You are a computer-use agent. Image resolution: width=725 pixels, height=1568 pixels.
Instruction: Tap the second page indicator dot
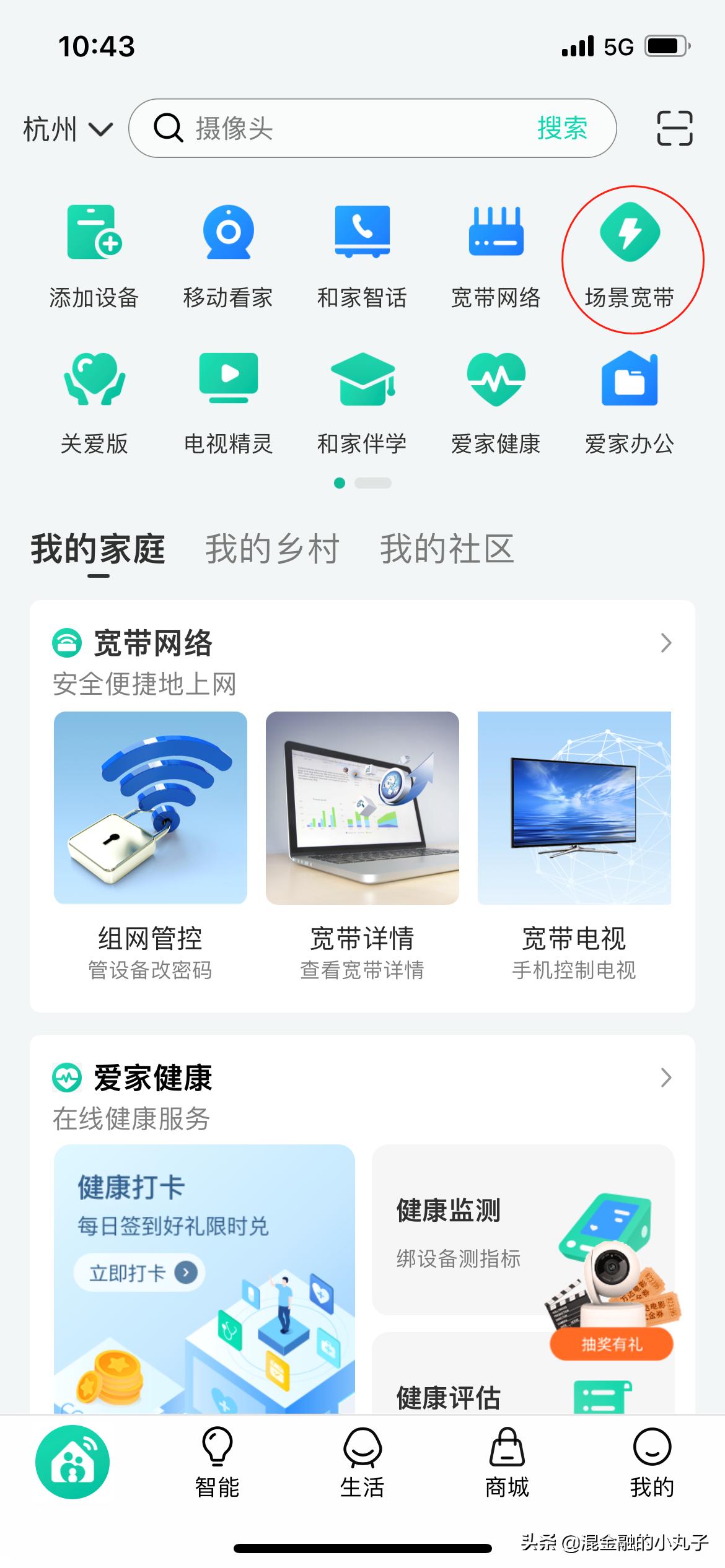pyautogui.click(x=372, y=484)
